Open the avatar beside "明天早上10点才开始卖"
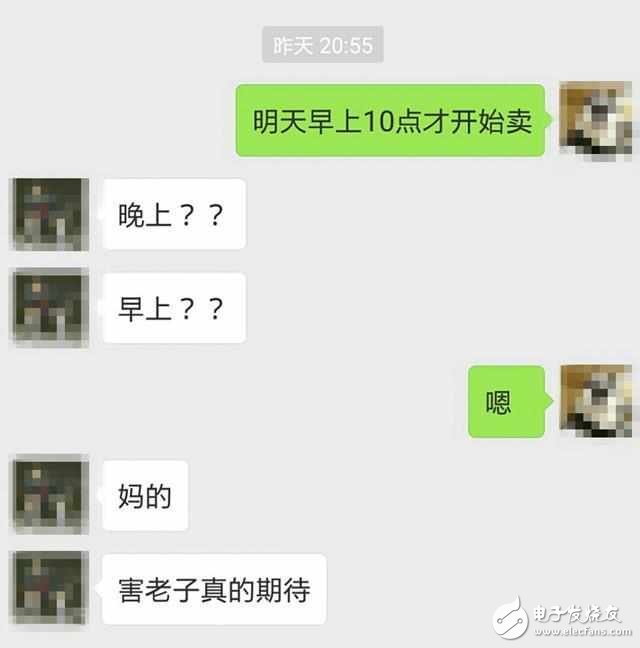640x648 pixels. tap(594, 119)
